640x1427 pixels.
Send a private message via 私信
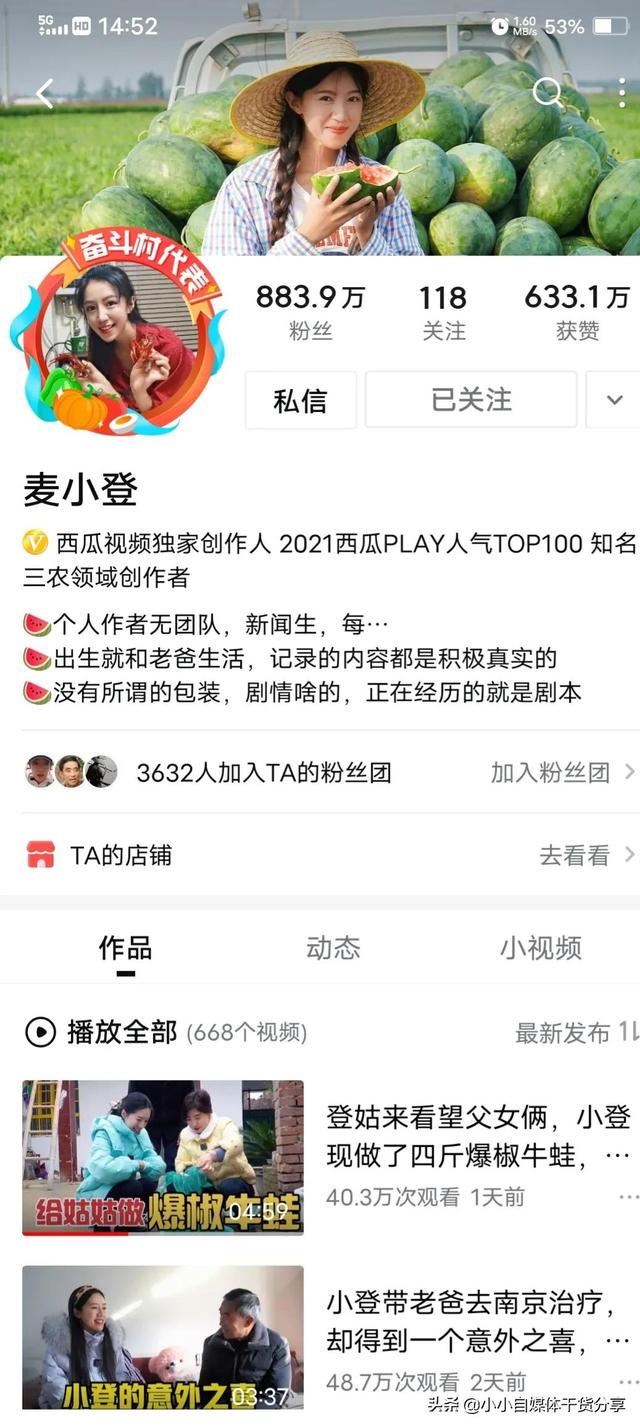tap(300, 400)
